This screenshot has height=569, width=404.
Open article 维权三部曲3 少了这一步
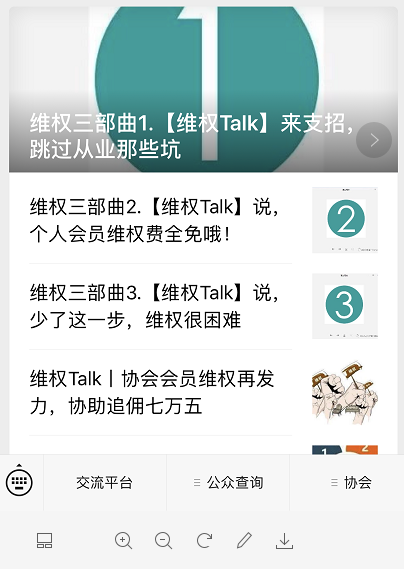(x=203, y=306)
